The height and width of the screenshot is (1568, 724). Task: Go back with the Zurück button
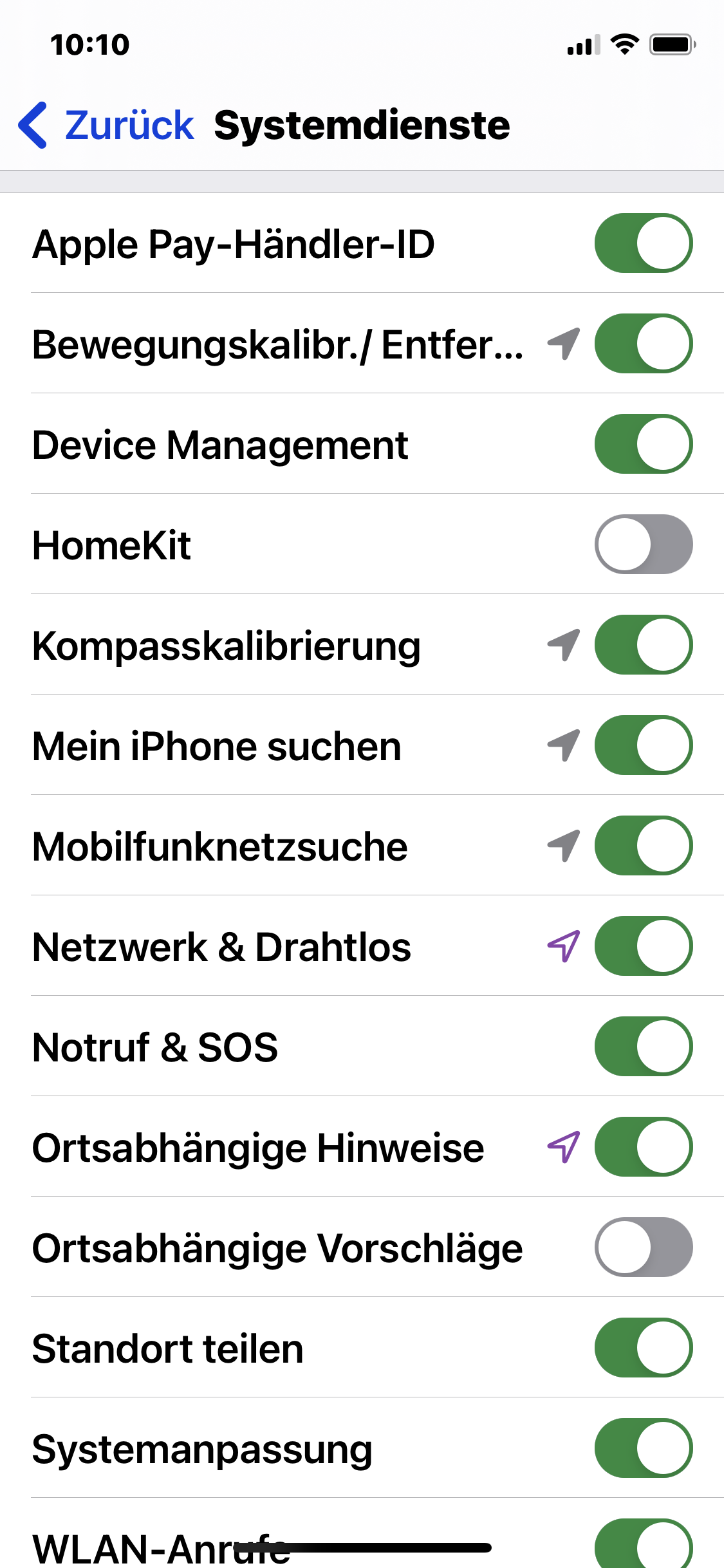pyautogui.click(x=107, y=125)
